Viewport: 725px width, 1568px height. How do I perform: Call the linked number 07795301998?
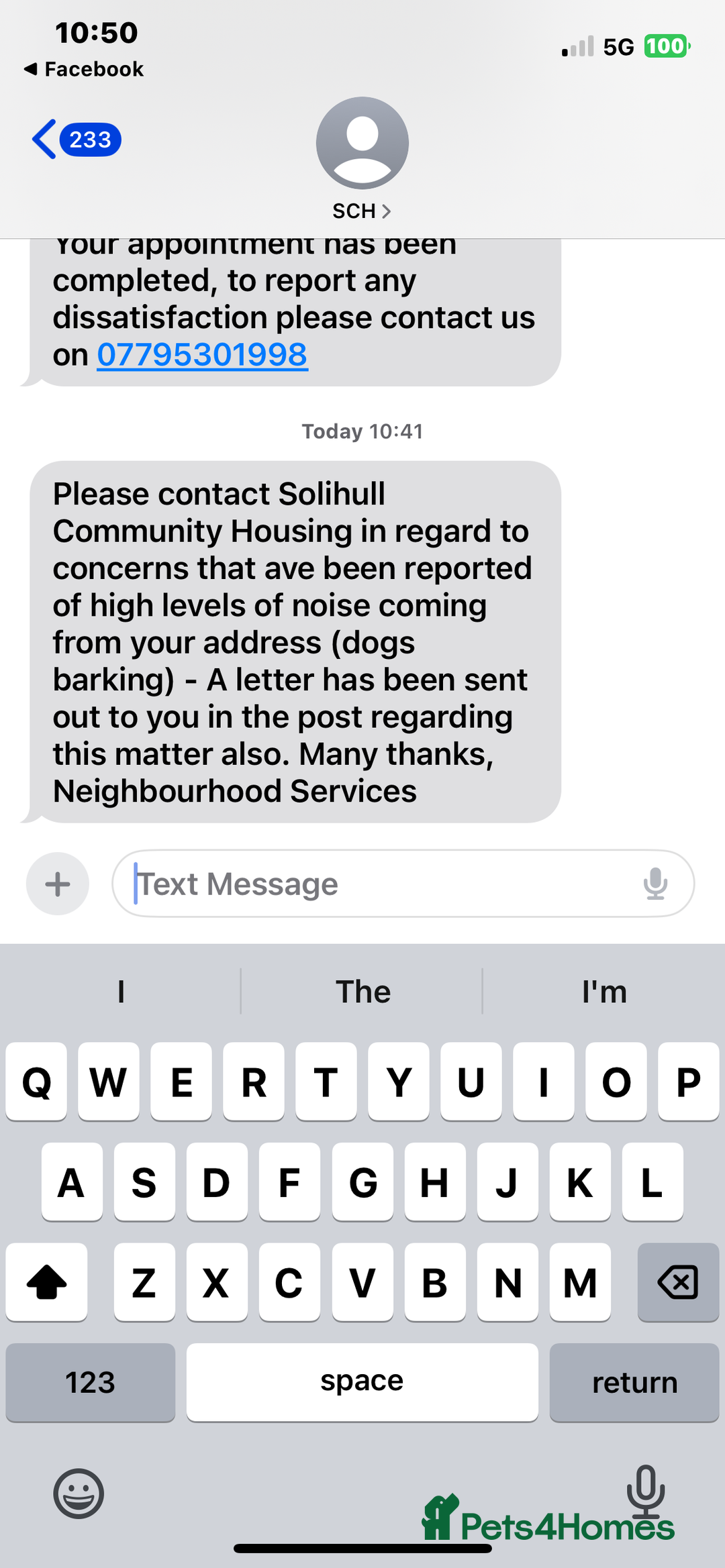202,355
